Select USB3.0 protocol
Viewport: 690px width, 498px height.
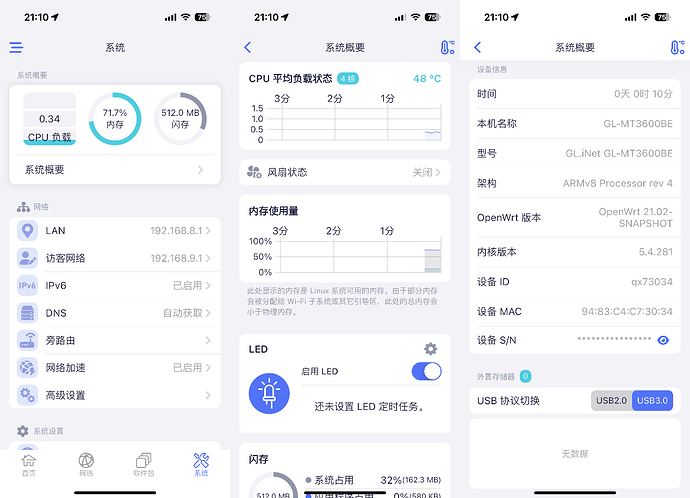coord(652,400)
